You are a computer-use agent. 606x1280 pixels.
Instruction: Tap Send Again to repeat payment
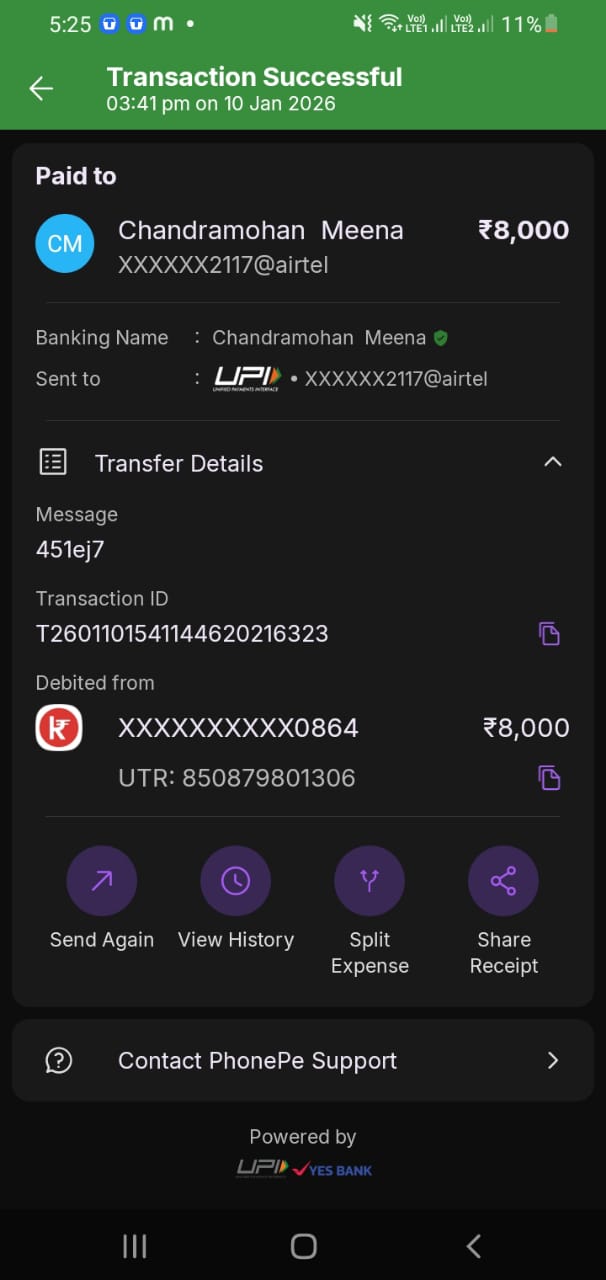pos(102,882)
